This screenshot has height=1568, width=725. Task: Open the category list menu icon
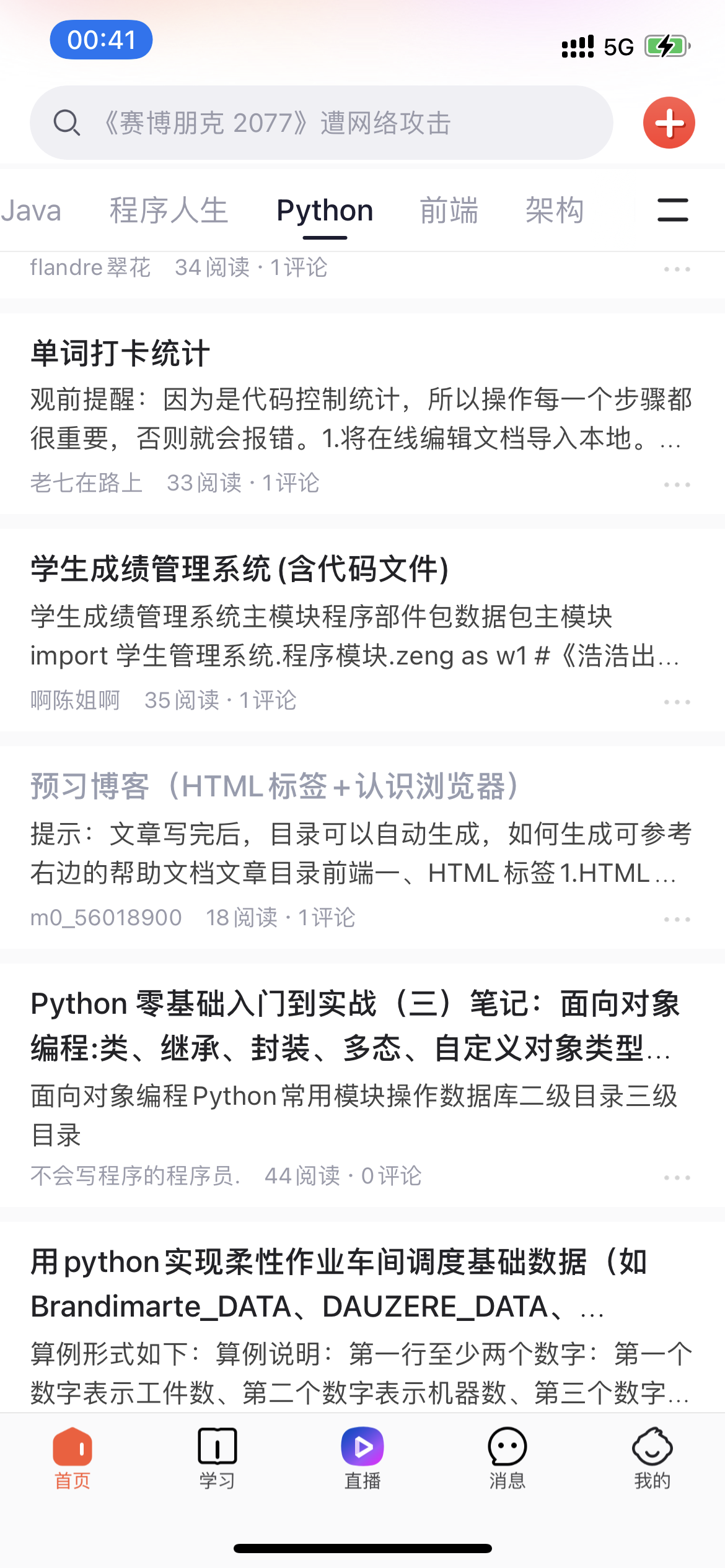[672, 210]
